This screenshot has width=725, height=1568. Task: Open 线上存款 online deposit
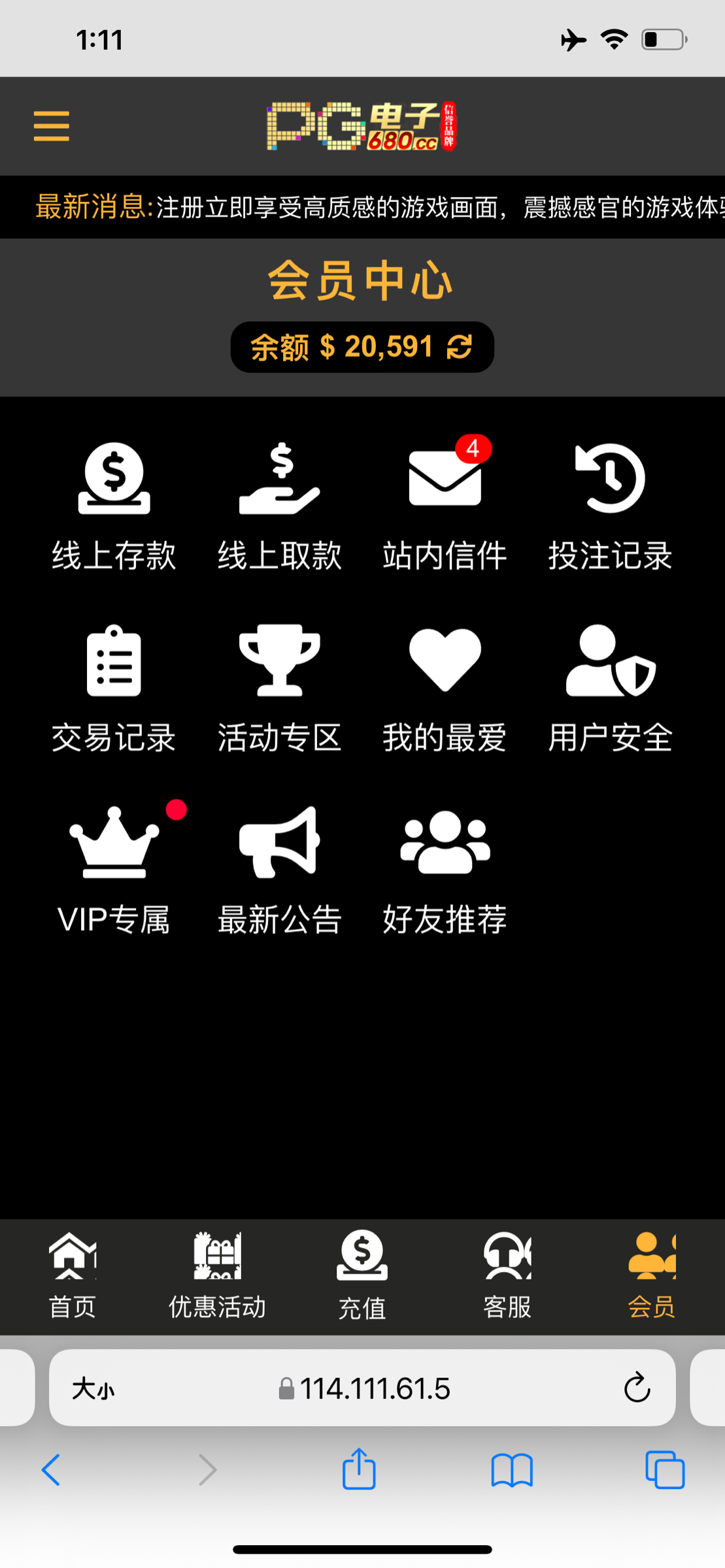[x=114, y=506]
